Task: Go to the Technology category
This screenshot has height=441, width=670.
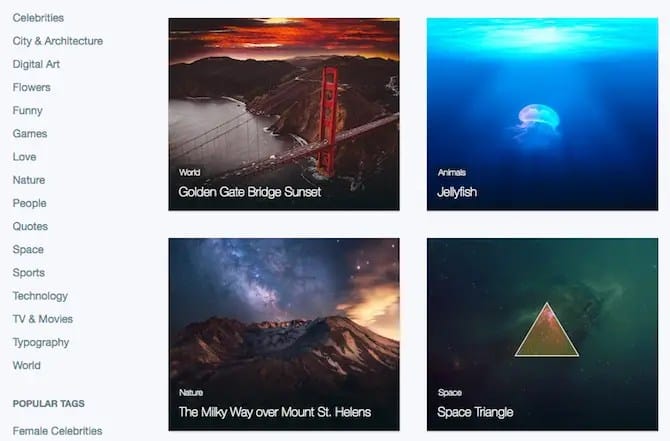Action: click(40, 296)
